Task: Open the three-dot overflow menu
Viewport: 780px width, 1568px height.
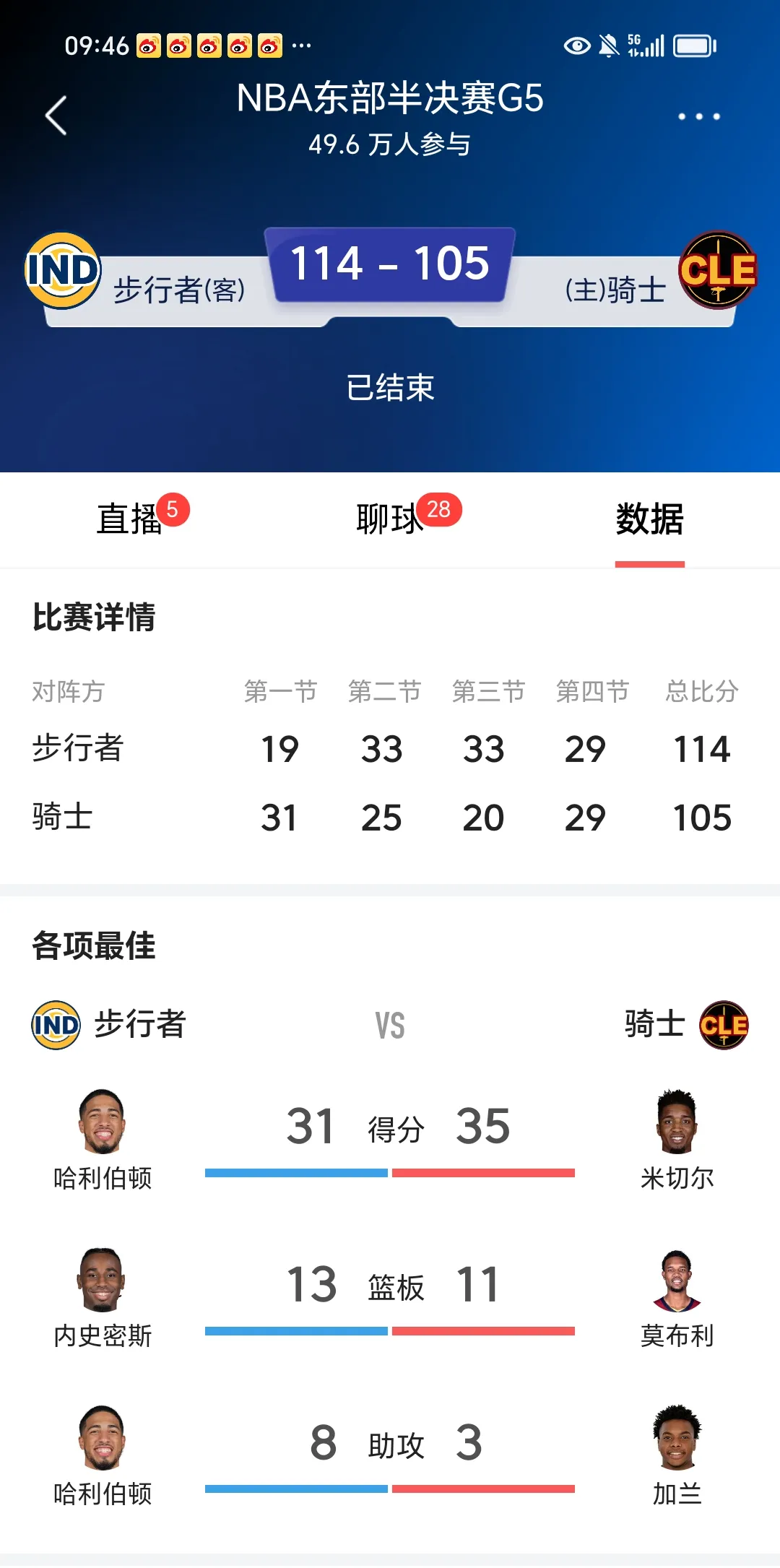Action: point(698,116)
